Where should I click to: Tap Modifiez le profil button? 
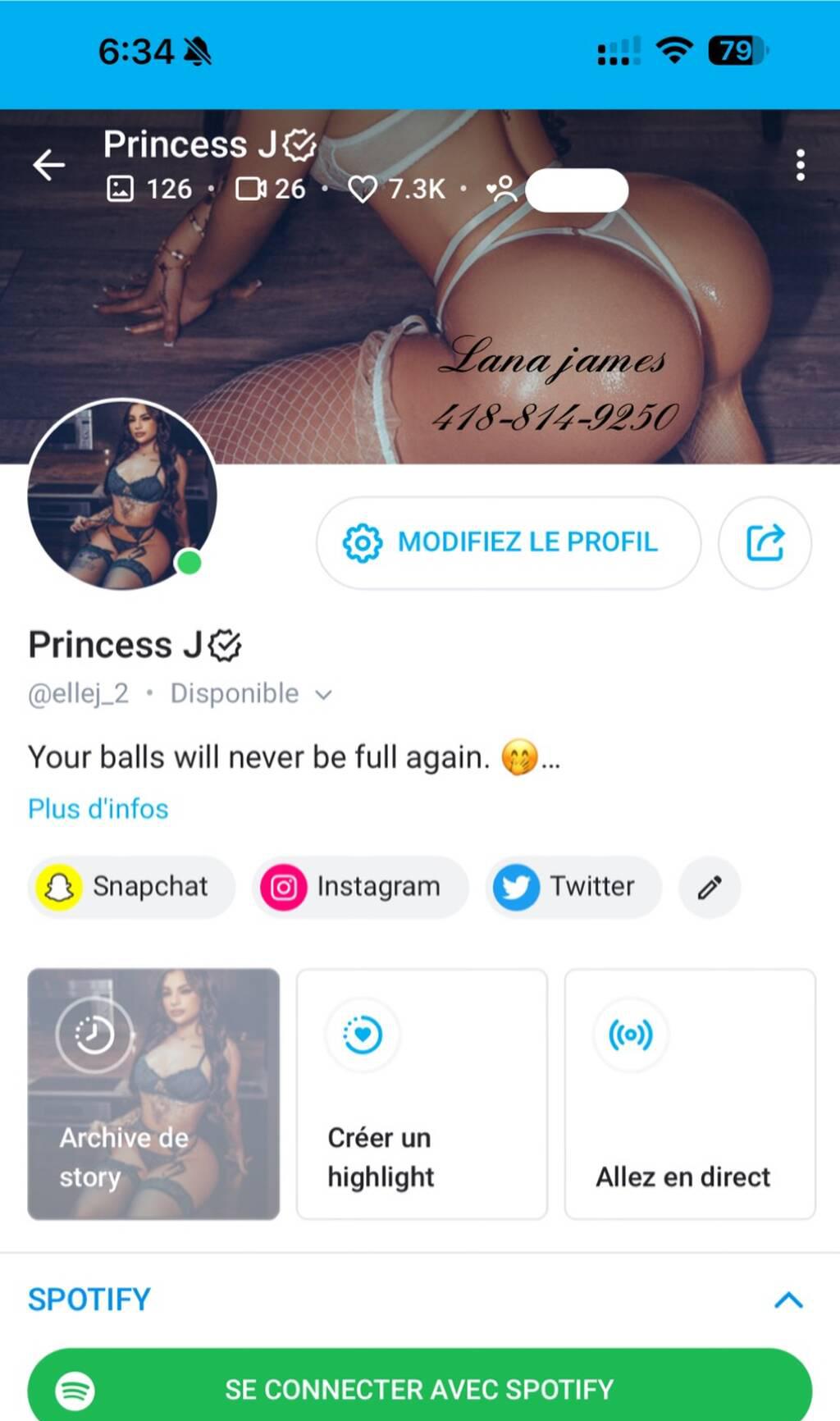coord(509,542)
